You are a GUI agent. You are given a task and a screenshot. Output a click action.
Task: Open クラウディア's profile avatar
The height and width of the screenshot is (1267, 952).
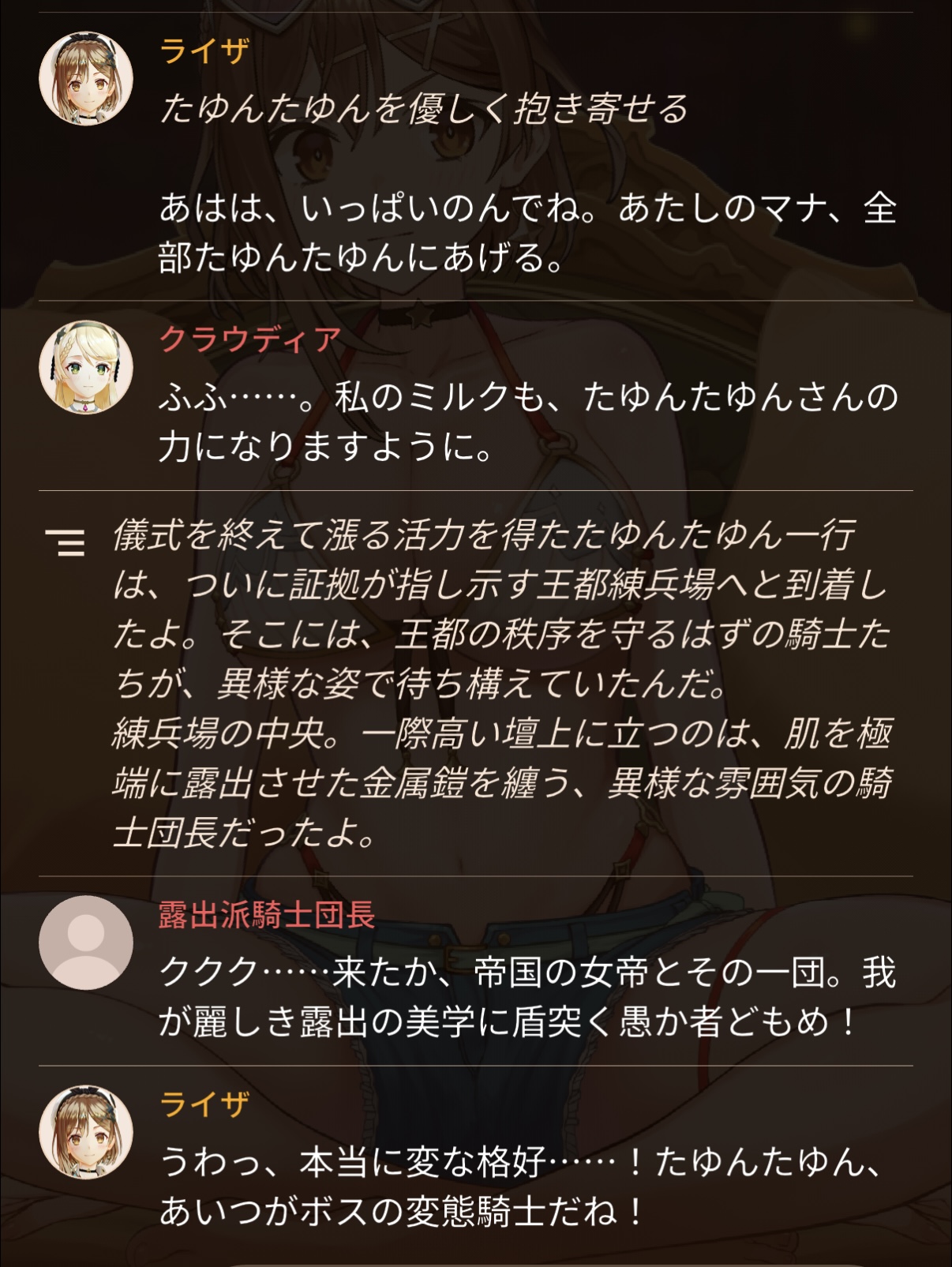86,367
